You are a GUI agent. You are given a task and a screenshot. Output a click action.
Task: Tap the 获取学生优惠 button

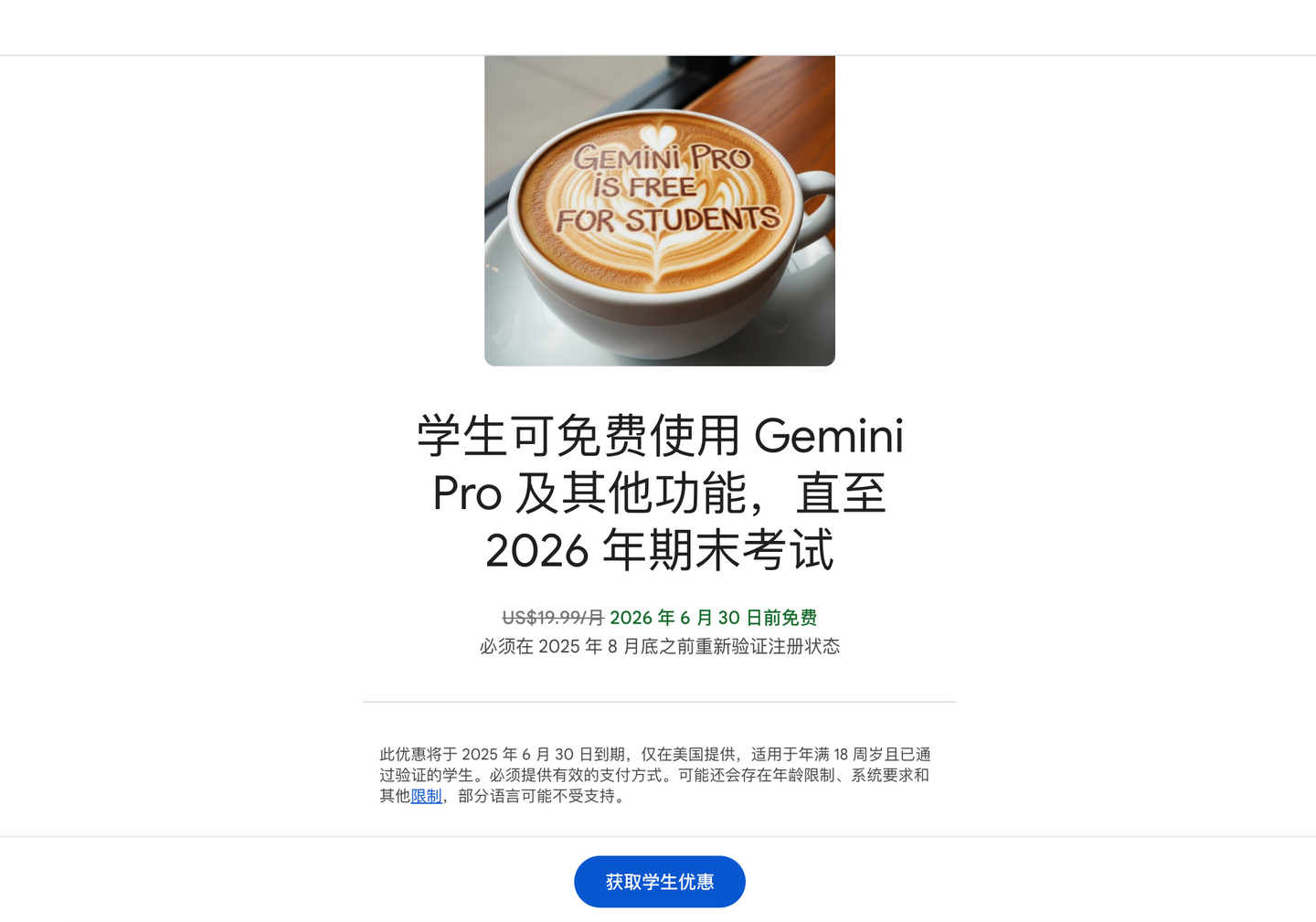point(659,882)
